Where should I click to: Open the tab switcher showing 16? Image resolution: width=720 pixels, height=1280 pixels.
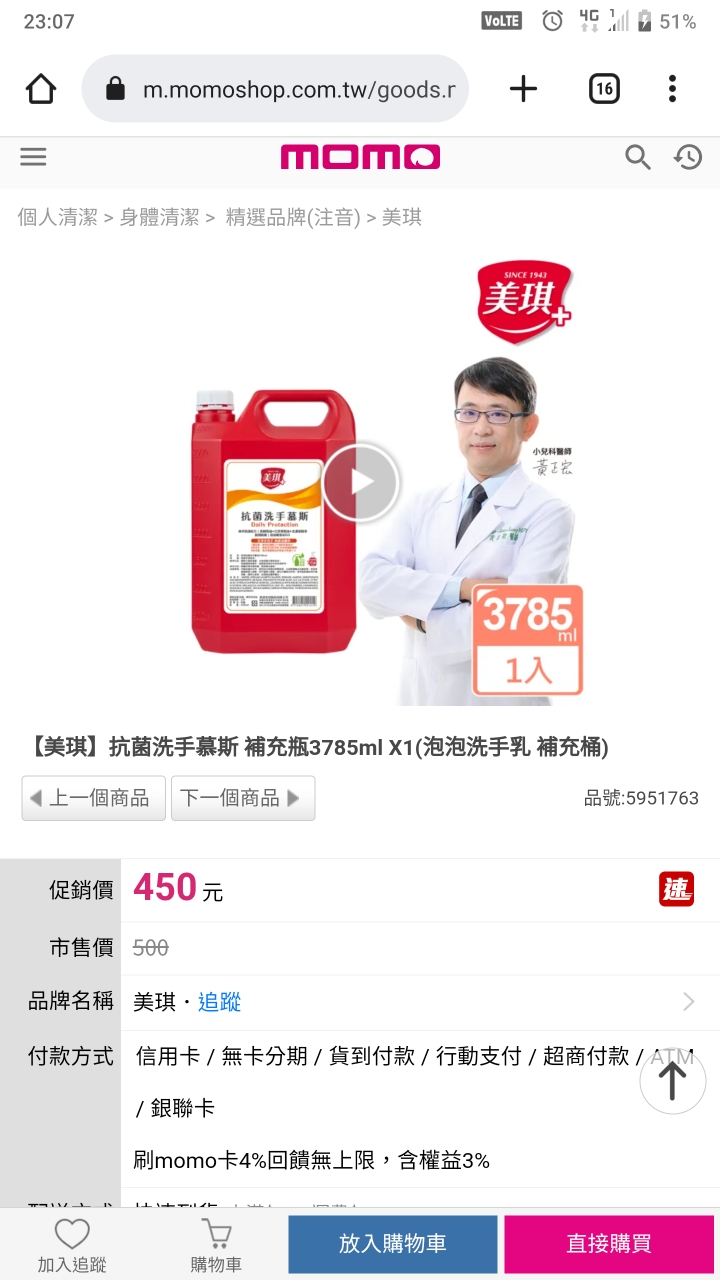(x=604, y=89)
